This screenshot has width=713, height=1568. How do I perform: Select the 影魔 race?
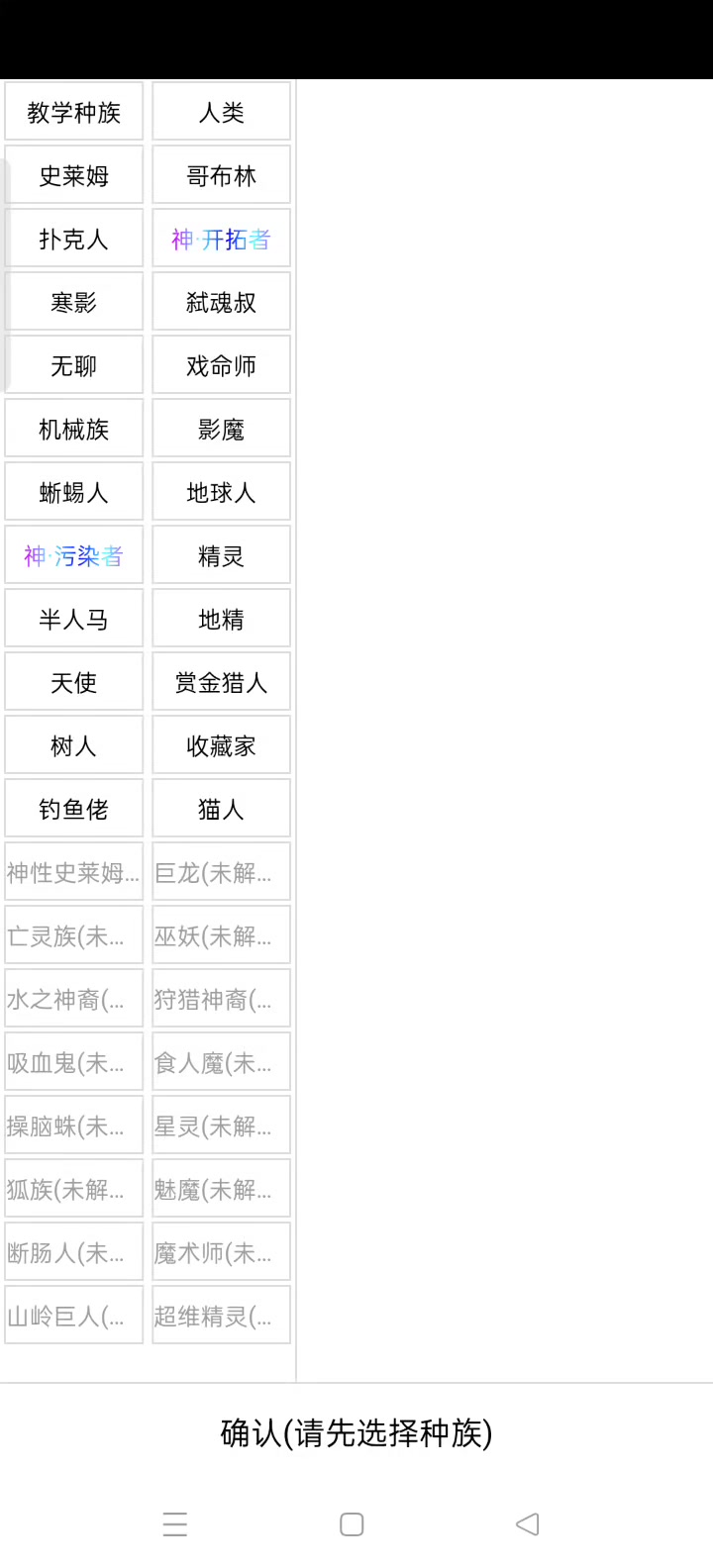pos(221,429)
